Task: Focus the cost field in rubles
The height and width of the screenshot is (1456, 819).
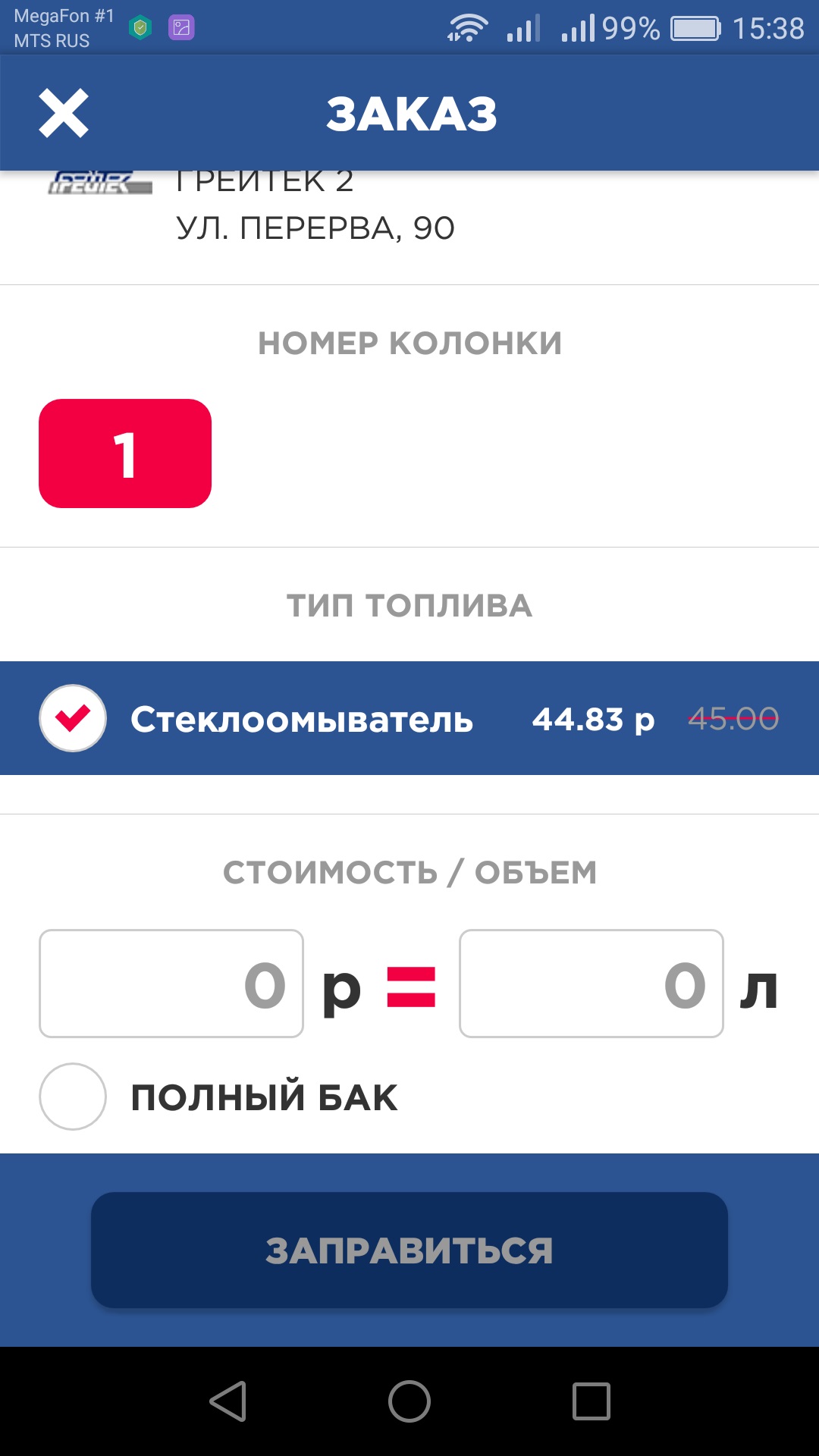Action: [171, 984]
